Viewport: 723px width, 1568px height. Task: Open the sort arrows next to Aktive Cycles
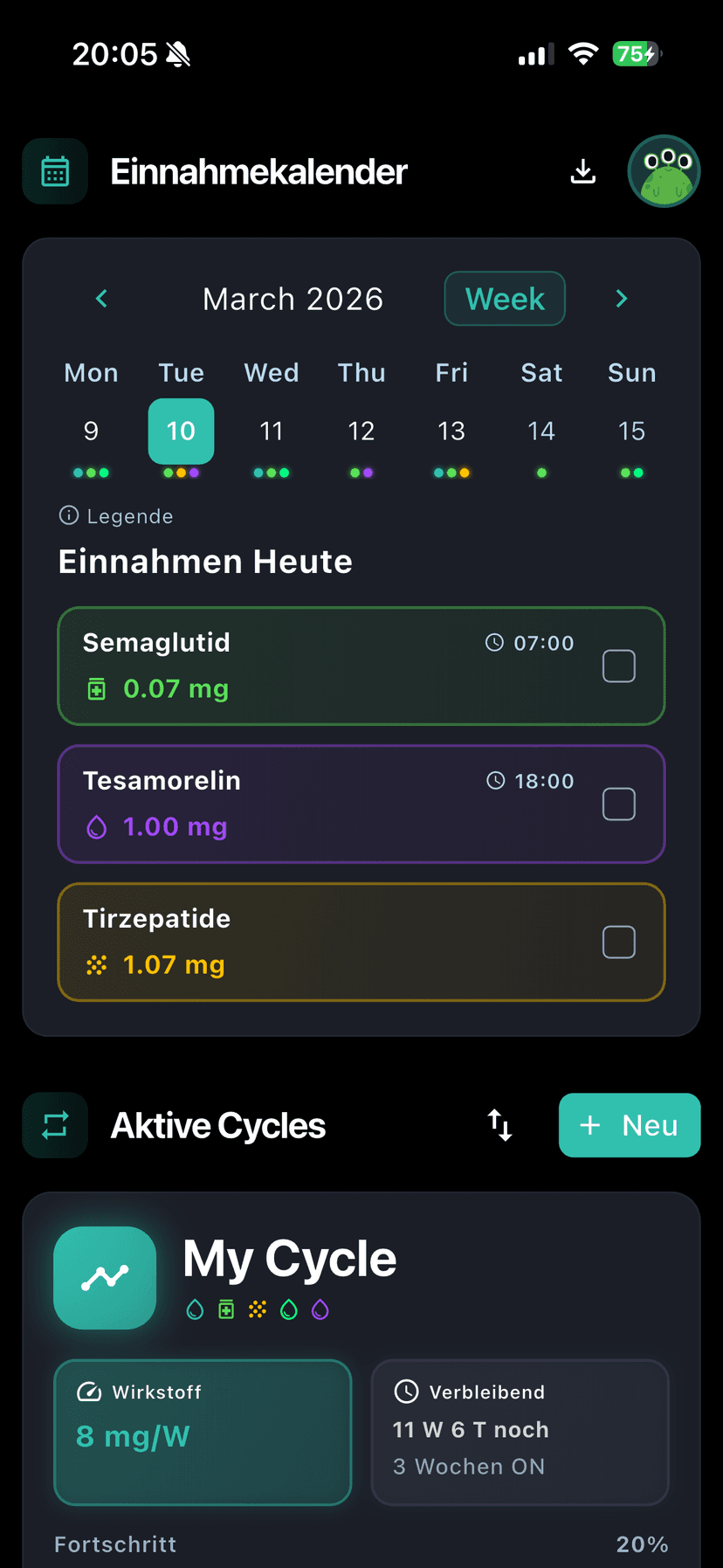coord(499,1125)
